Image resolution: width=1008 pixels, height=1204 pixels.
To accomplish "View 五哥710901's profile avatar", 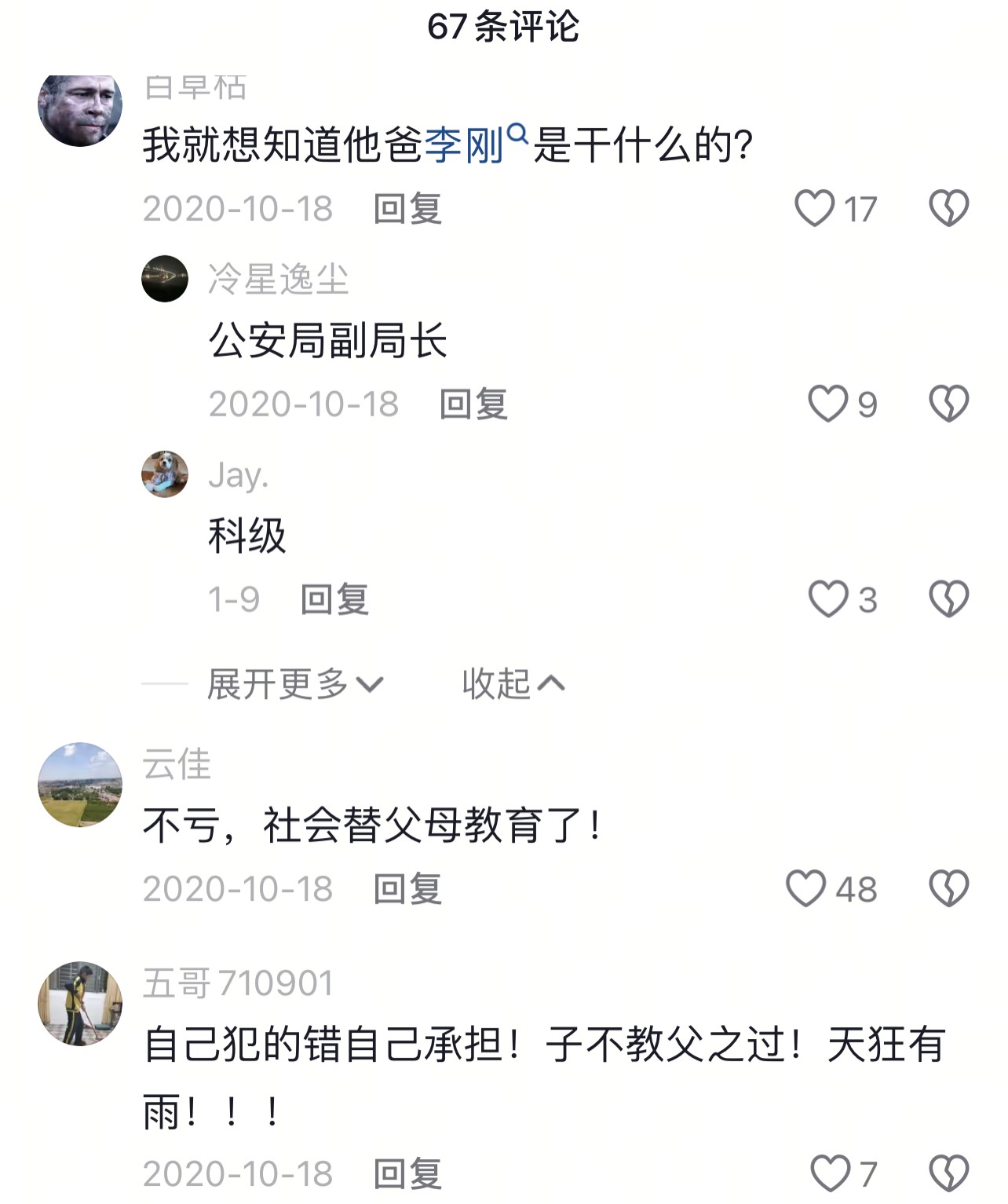I will click(80, 1004).
